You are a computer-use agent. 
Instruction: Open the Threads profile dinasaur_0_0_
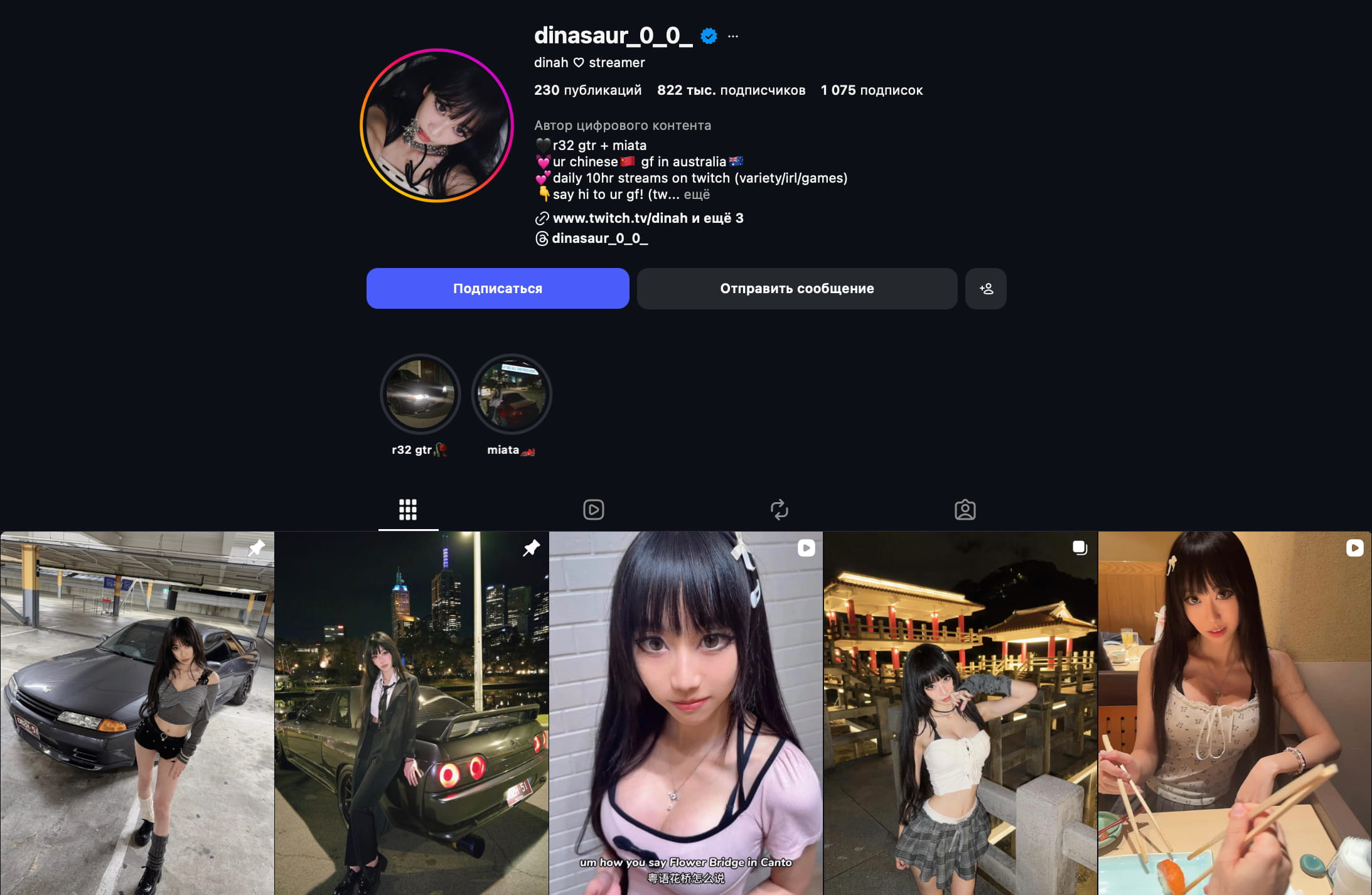(599, 238)
